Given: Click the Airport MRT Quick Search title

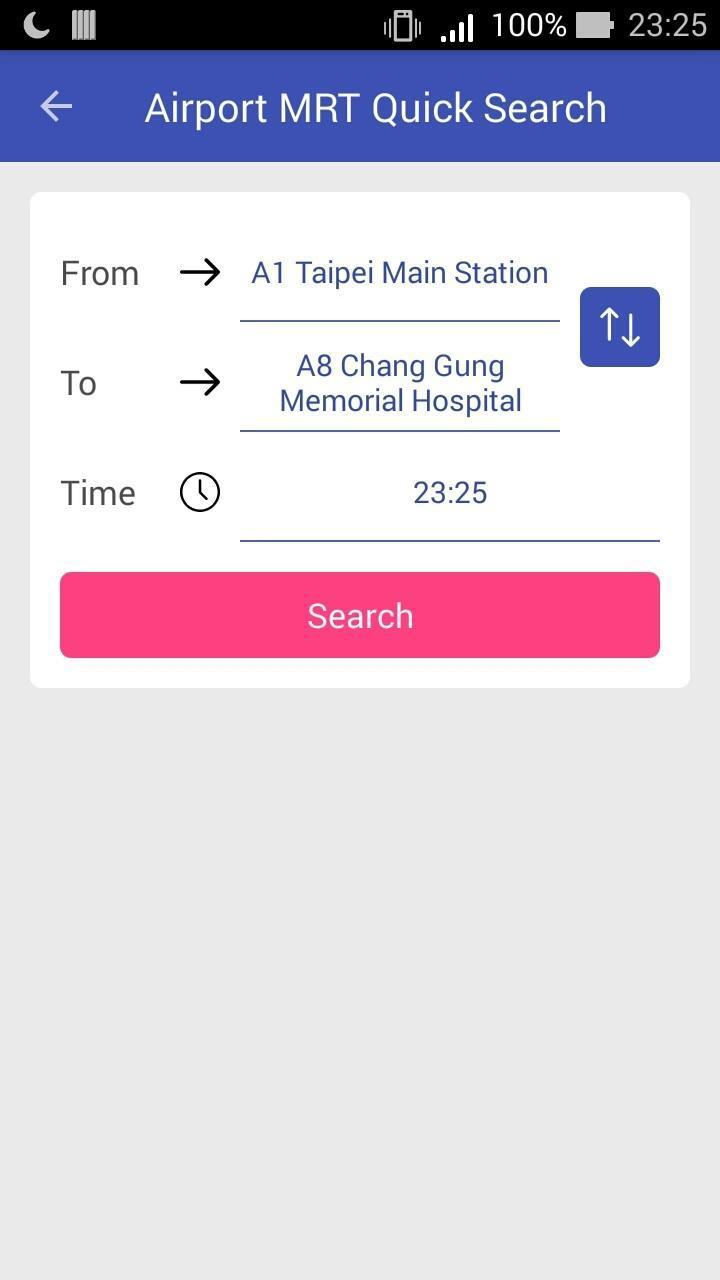Looking at the screenshot, I should (x=375, y=106).
